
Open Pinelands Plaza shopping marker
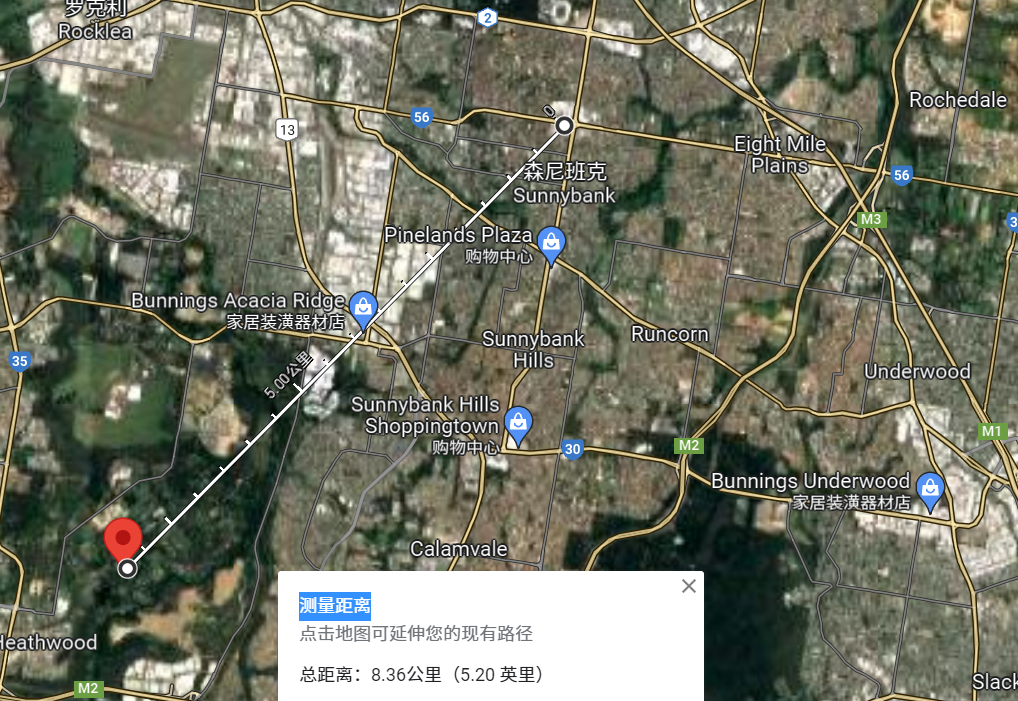coord(551,242)
